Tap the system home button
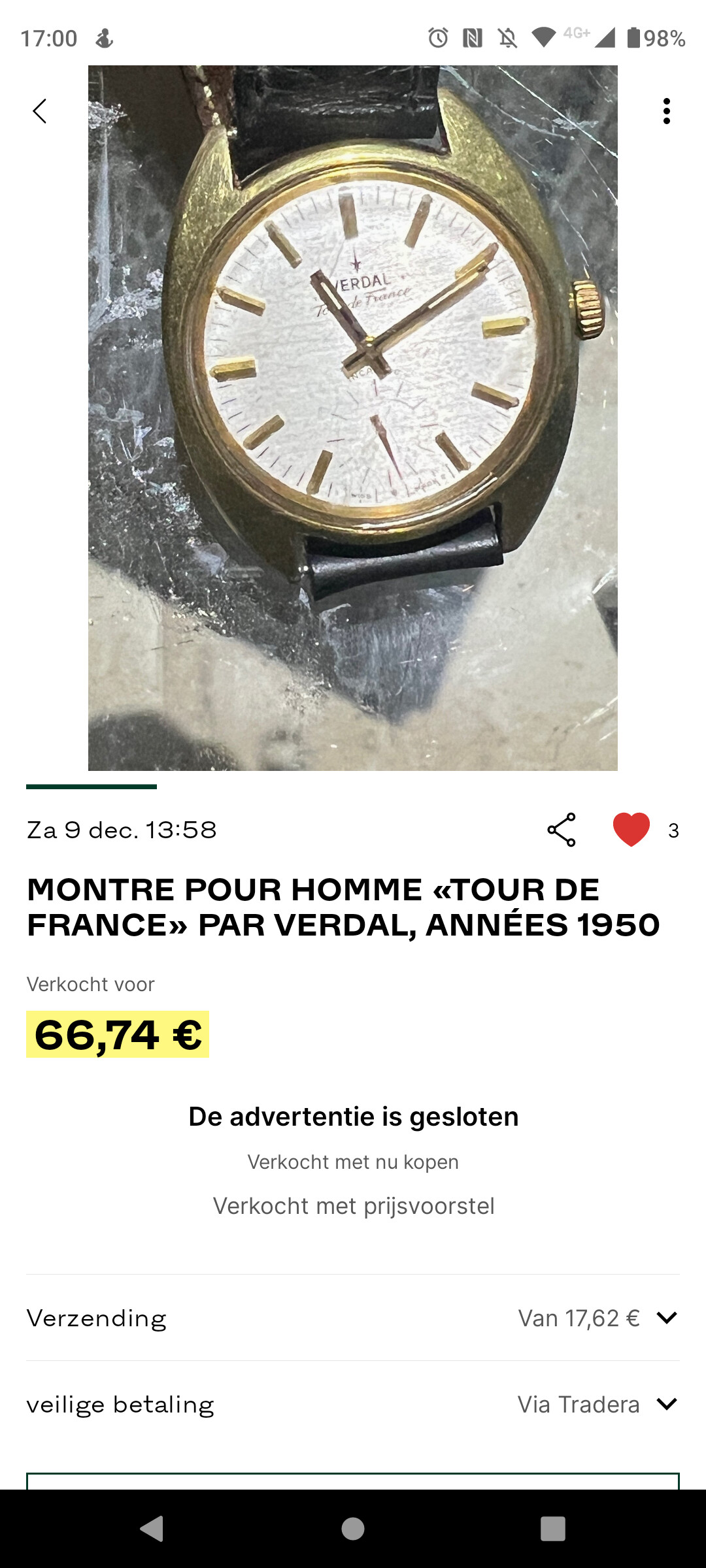This screenshot has width=706, height=1568. [x=353, y=1529]
